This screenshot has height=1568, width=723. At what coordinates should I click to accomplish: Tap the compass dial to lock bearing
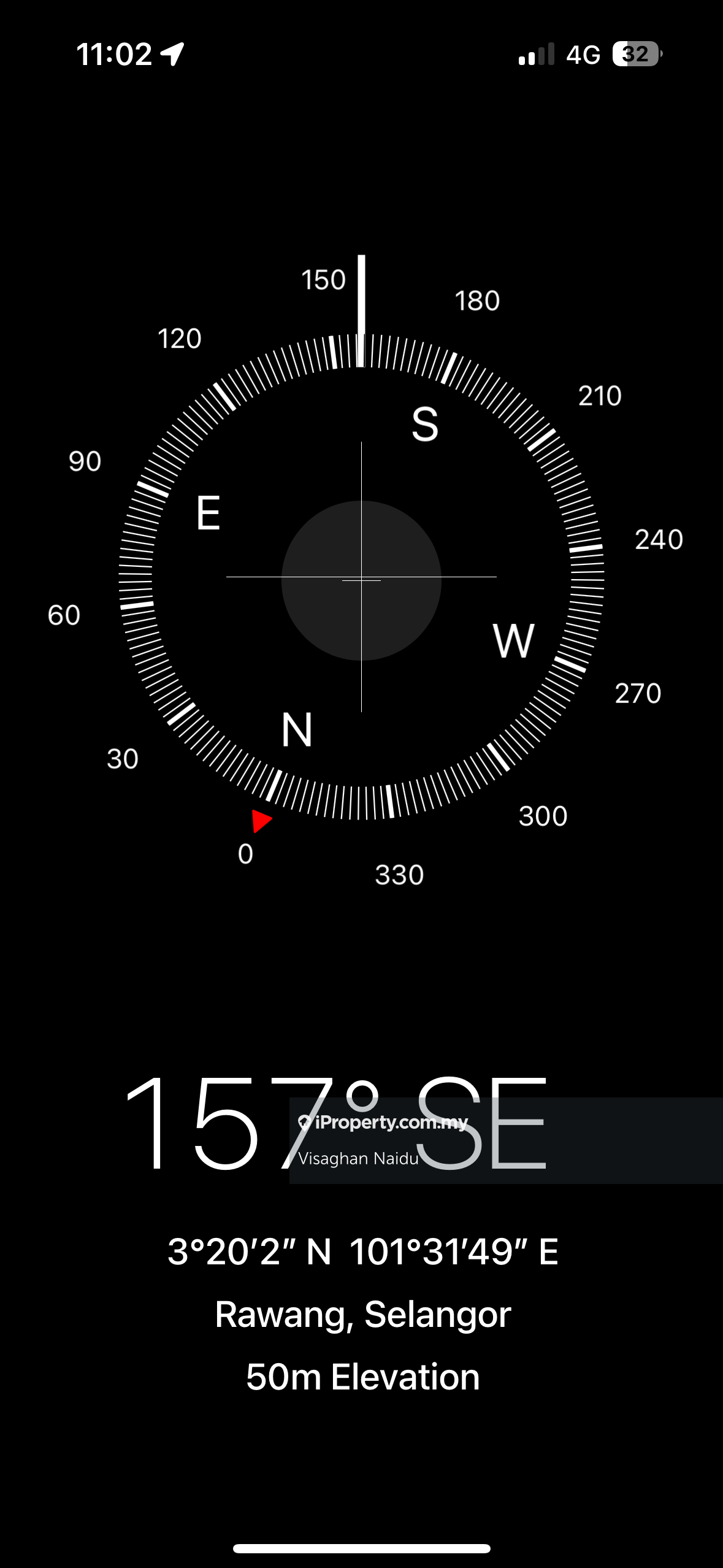[x=361, y=578]
